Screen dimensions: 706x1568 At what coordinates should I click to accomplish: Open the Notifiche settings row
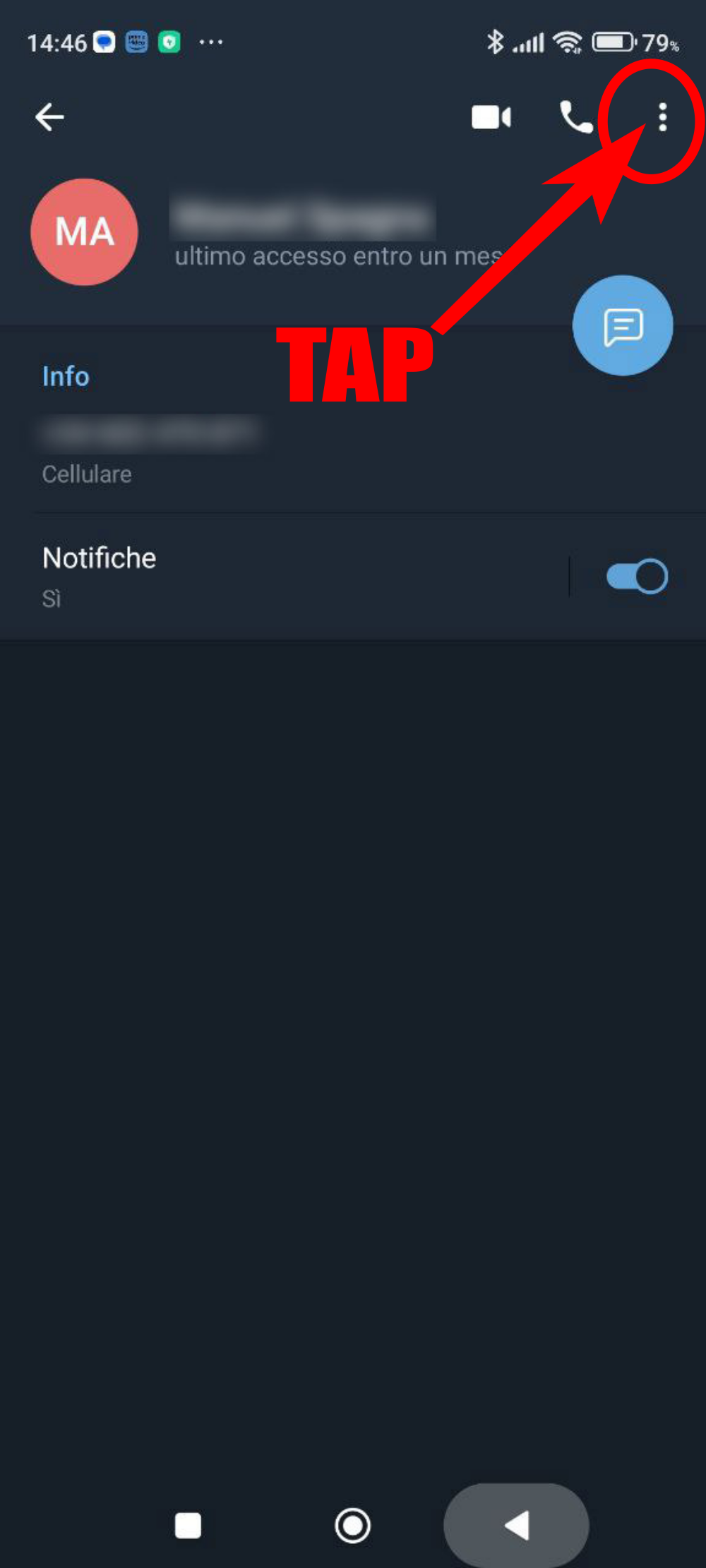[282, 577]
